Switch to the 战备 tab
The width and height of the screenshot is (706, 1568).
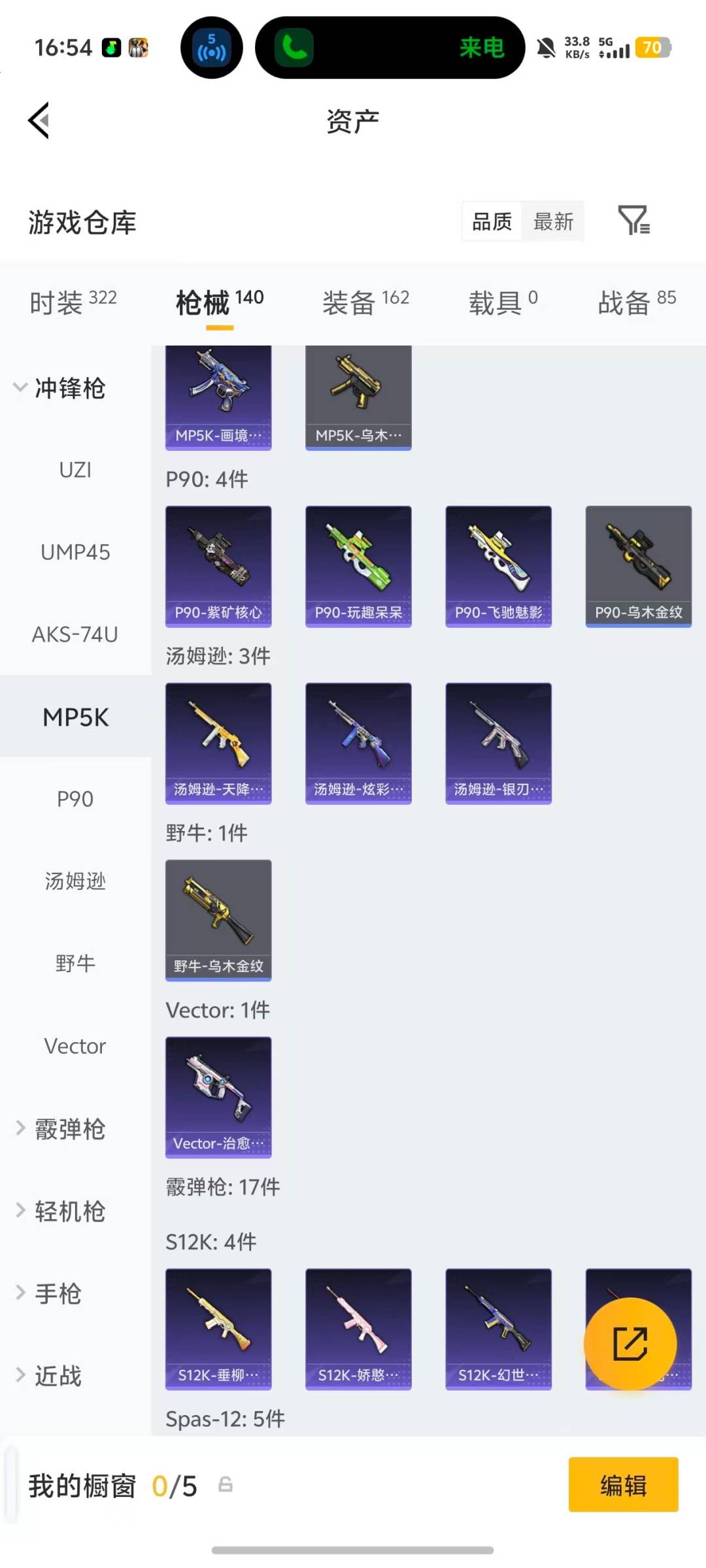click(637, 302)
